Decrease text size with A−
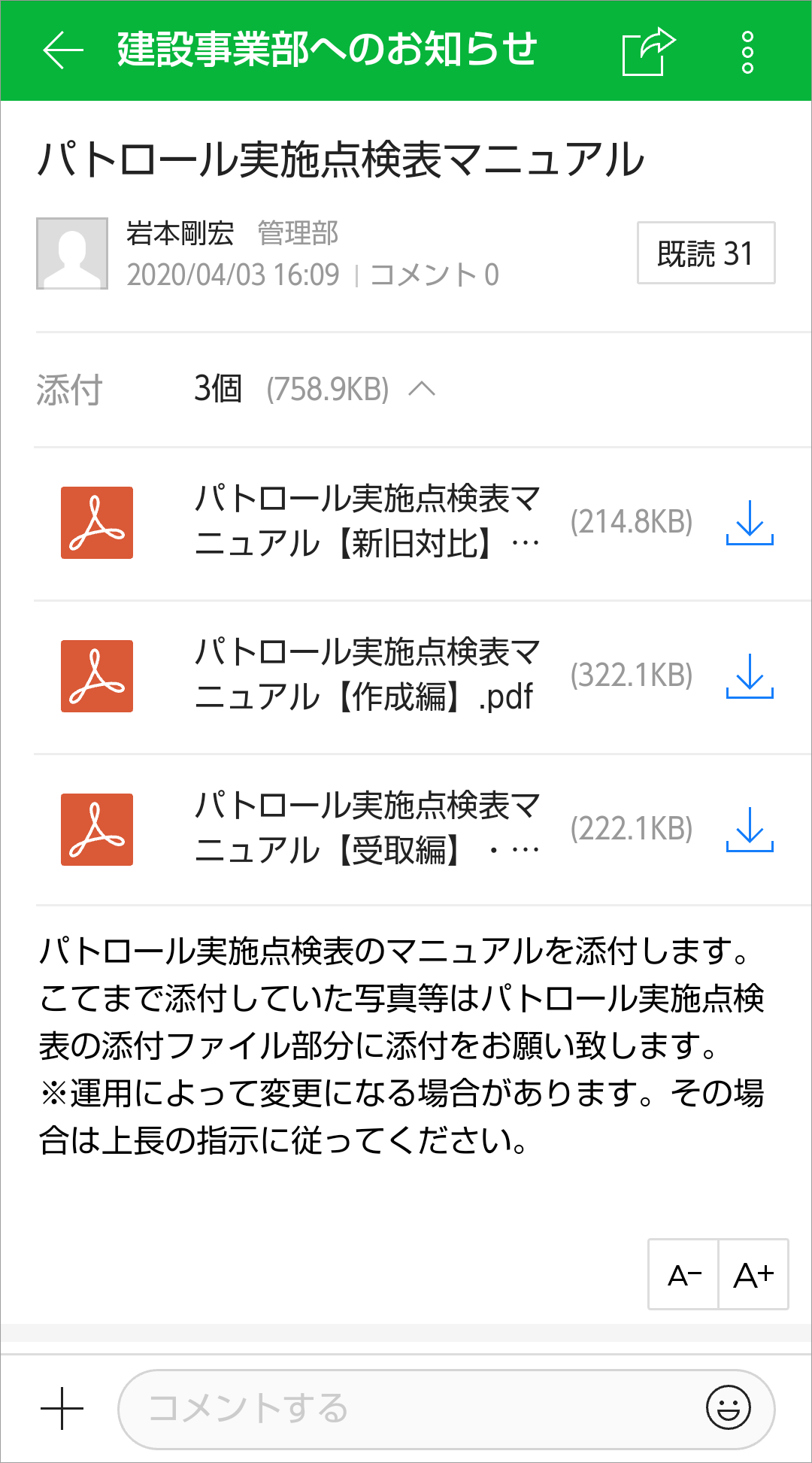This screenshot has height=1463, width=812. point(684,1275)
